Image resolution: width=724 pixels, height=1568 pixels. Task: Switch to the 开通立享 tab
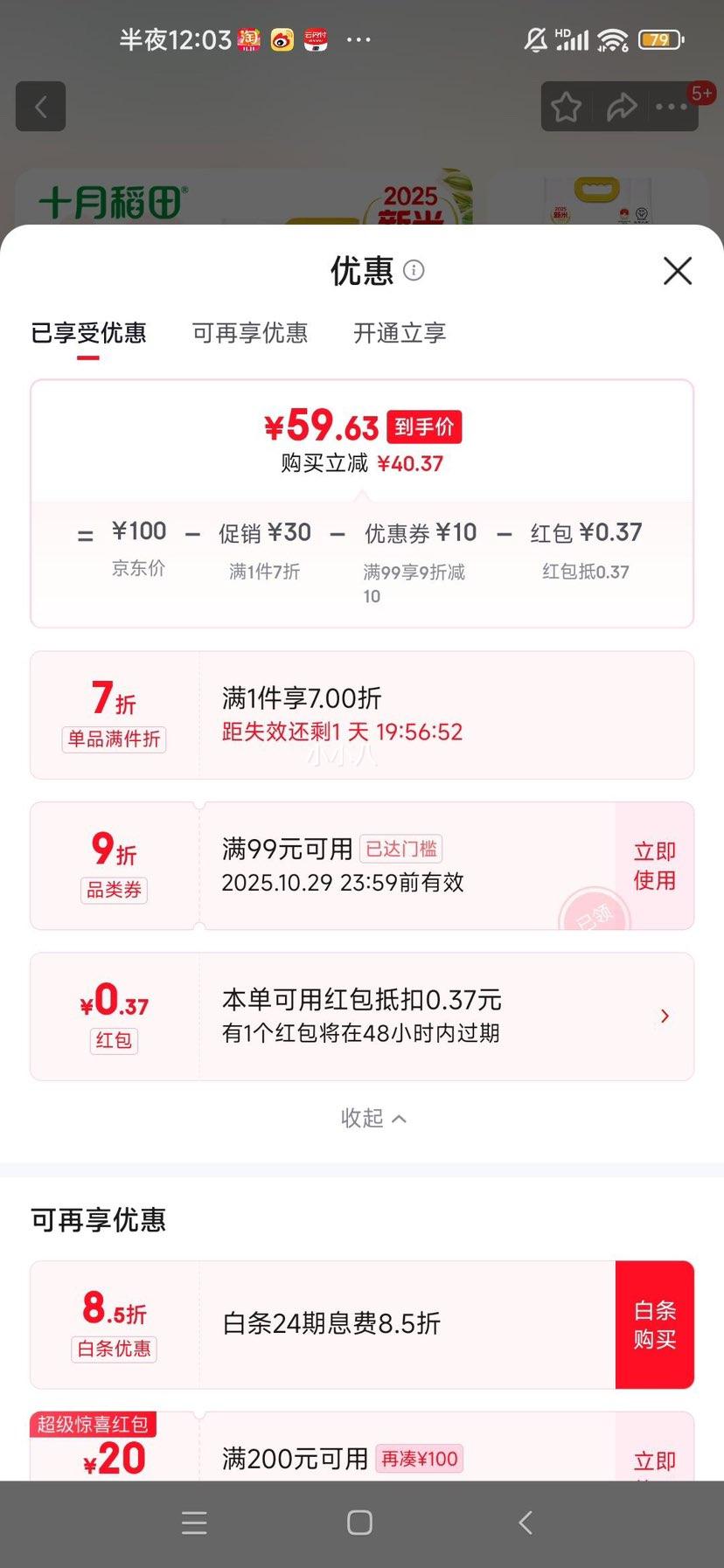400,333
